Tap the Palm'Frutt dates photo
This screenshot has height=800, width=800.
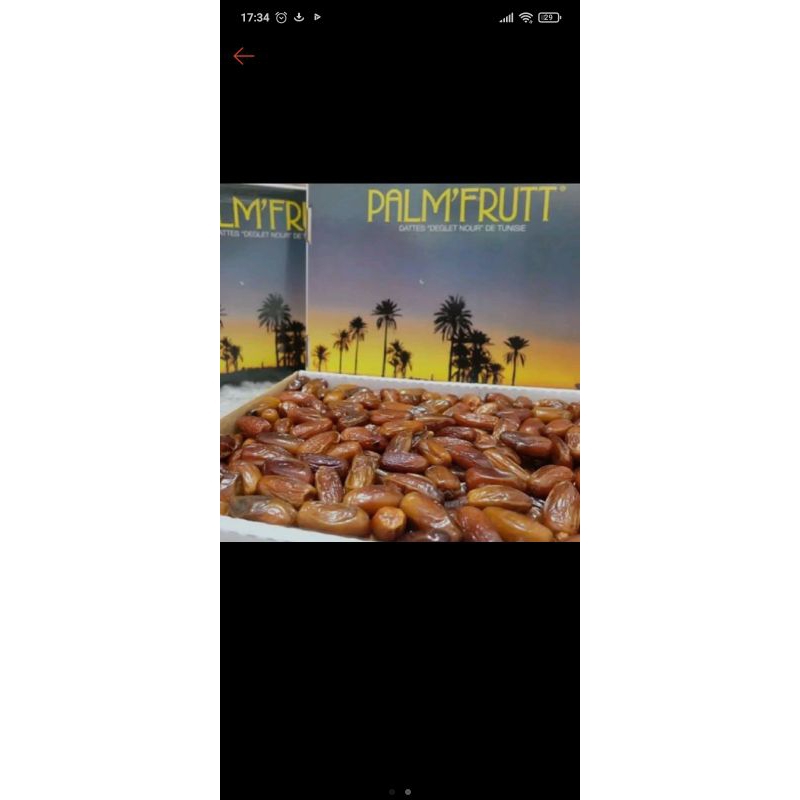tap(400, 362)
